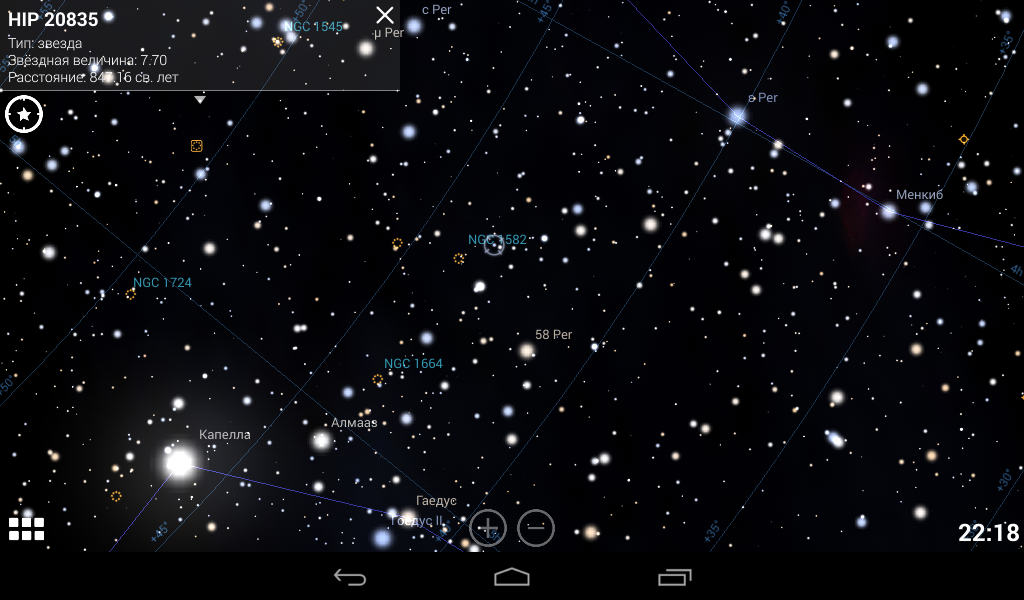Expand the HIP 20835 details panel

200,99
